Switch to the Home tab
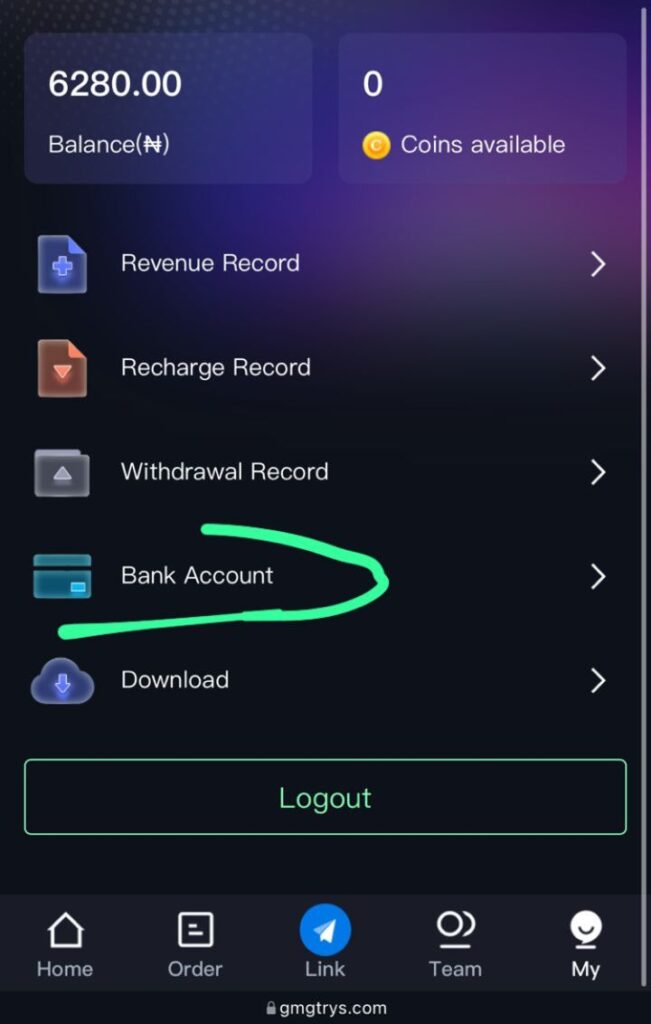 (65, 945)
